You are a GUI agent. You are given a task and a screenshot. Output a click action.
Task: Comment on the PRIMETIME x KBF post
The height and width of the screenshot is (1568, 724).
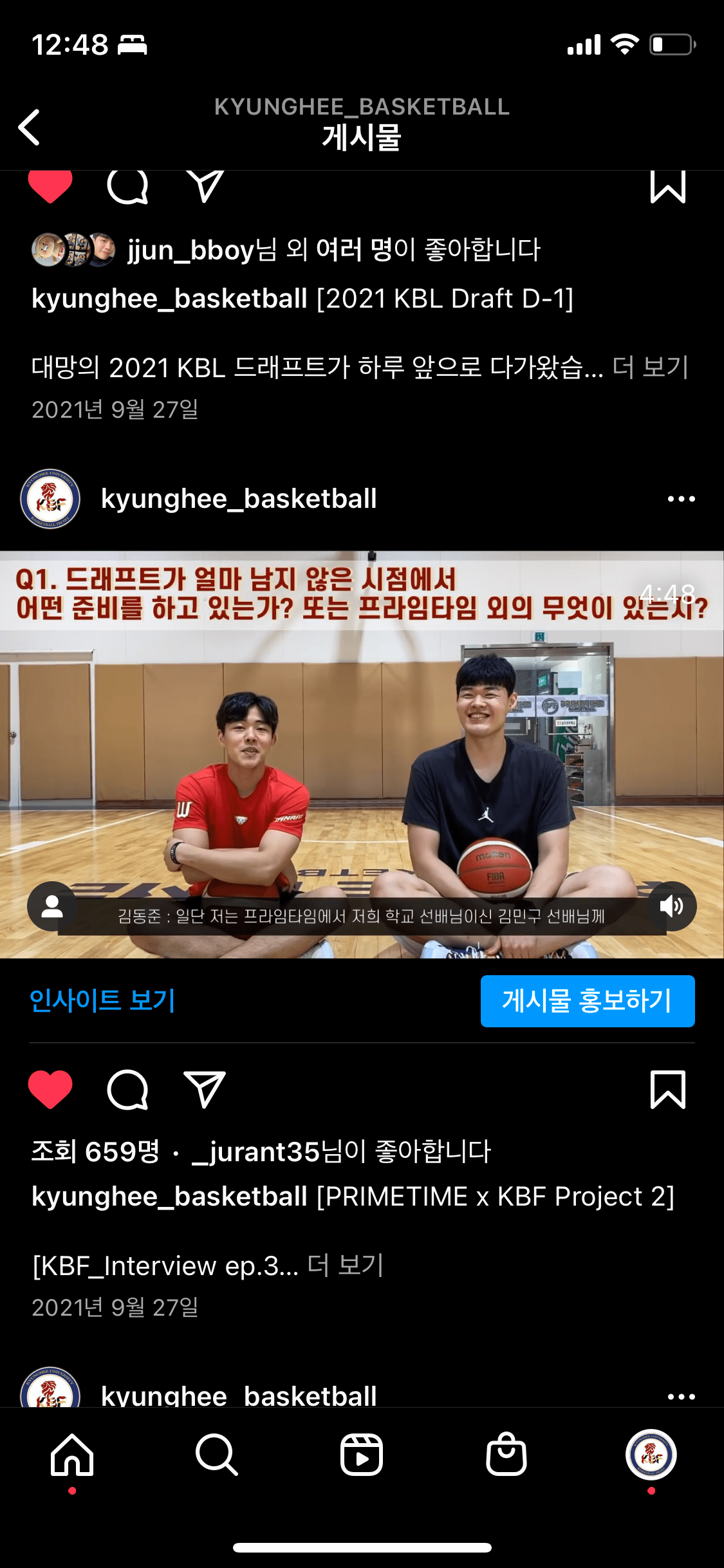(127, 1090)
